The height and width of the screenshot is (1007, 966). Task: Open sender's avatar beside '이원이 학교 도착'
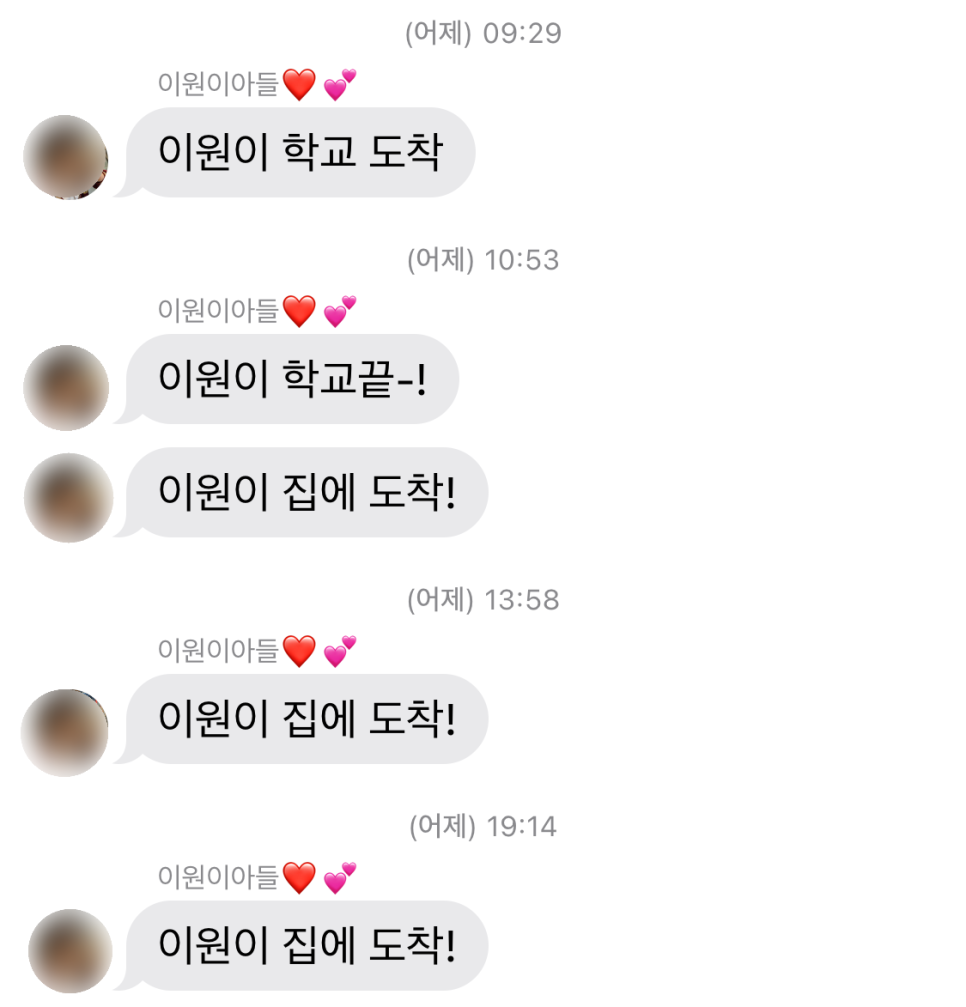(66, 158)
